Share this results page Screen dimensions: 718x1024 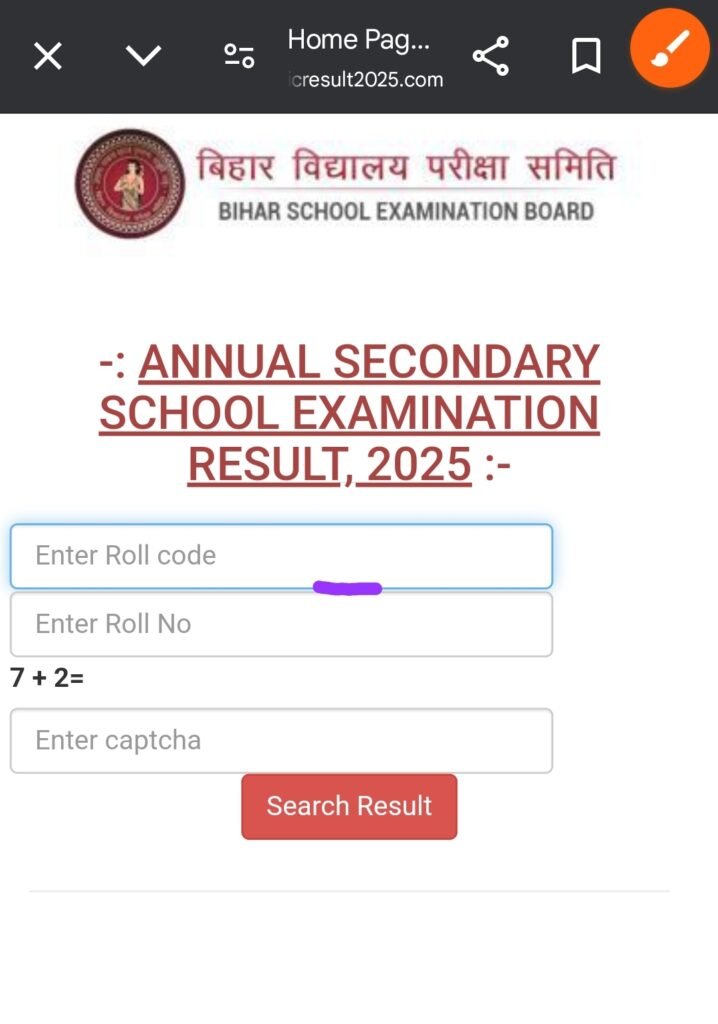click(x=490, y=57)
